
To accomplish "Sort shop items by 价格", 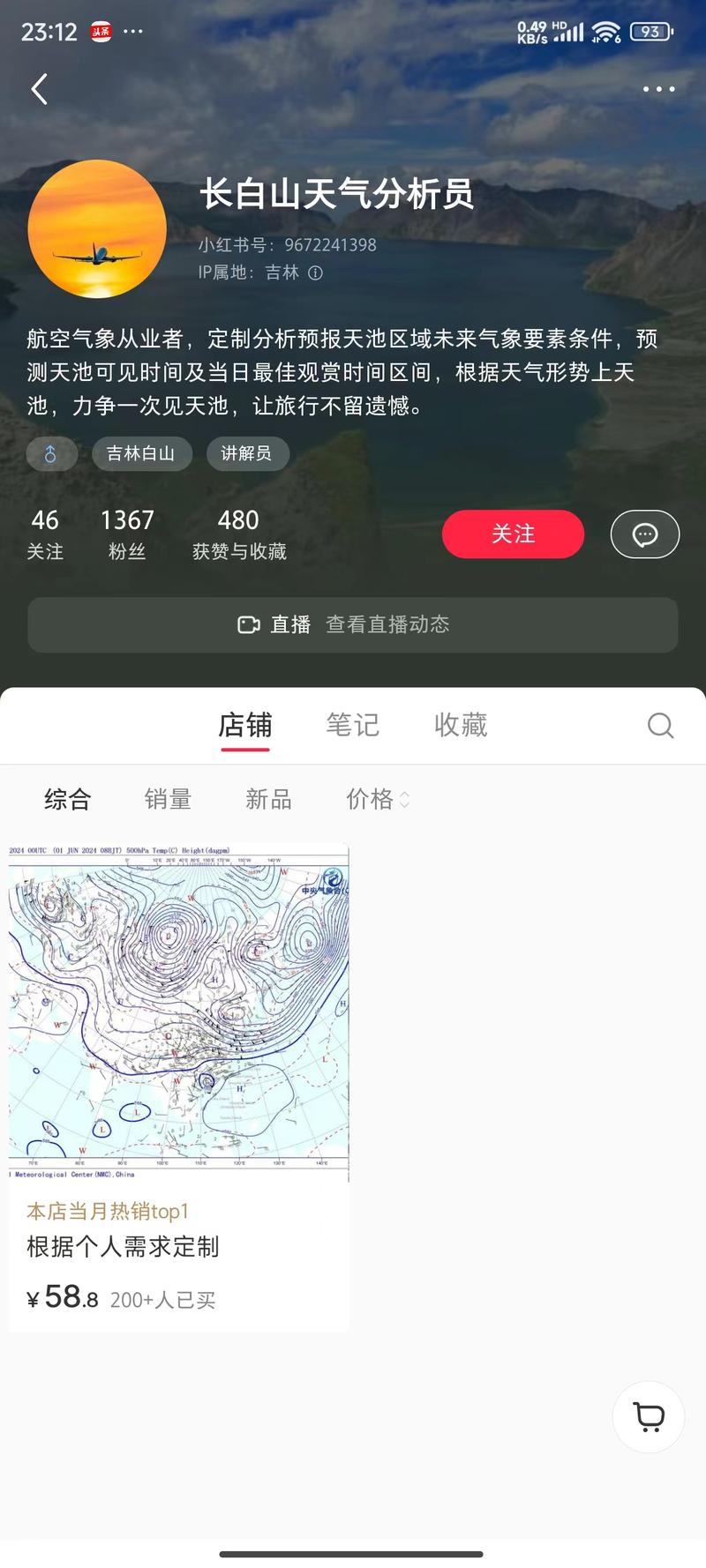I will (377, 799).
